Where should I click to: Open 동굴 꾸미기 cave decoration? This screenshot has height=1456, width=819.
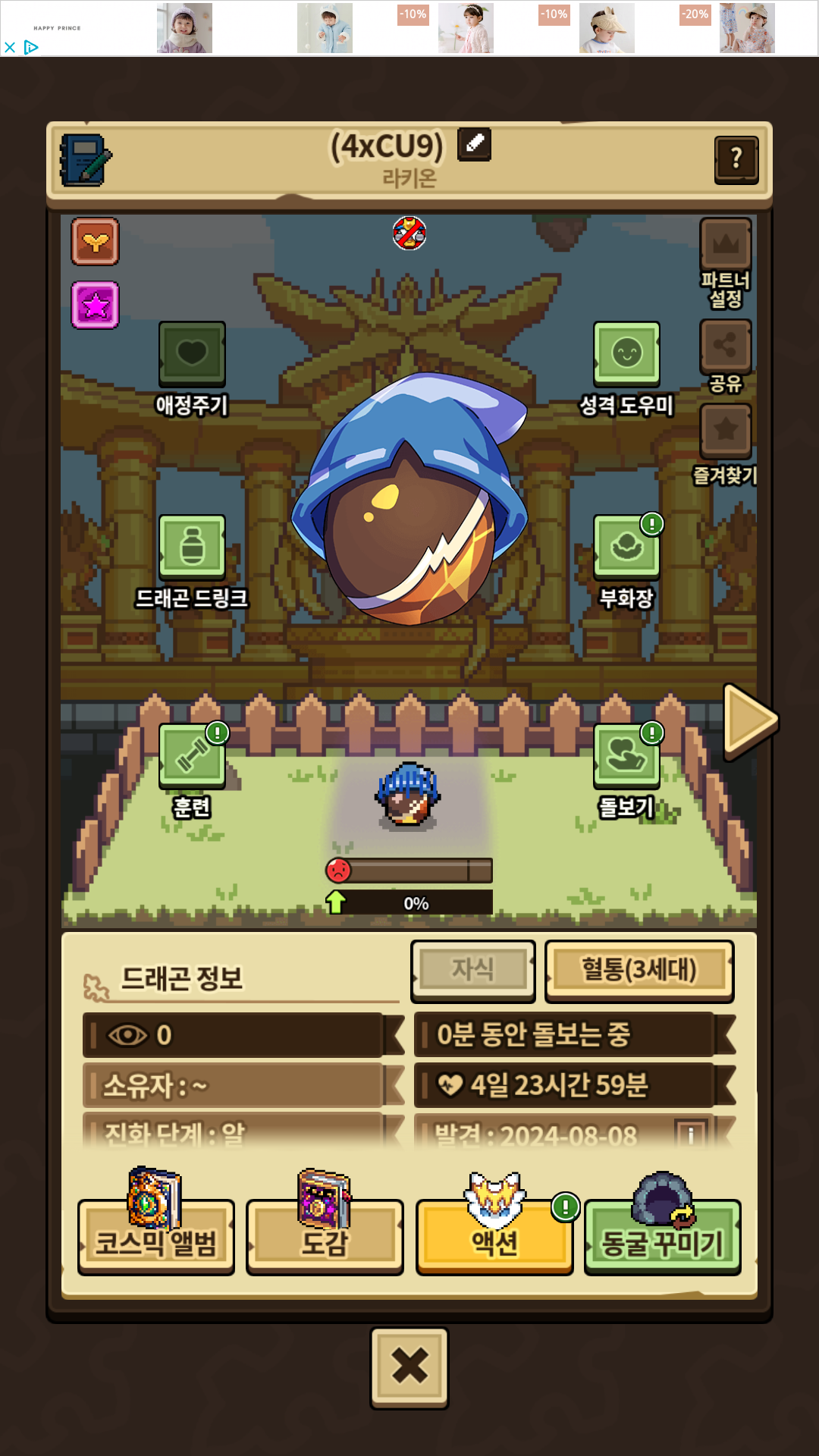pos(663,1238)
